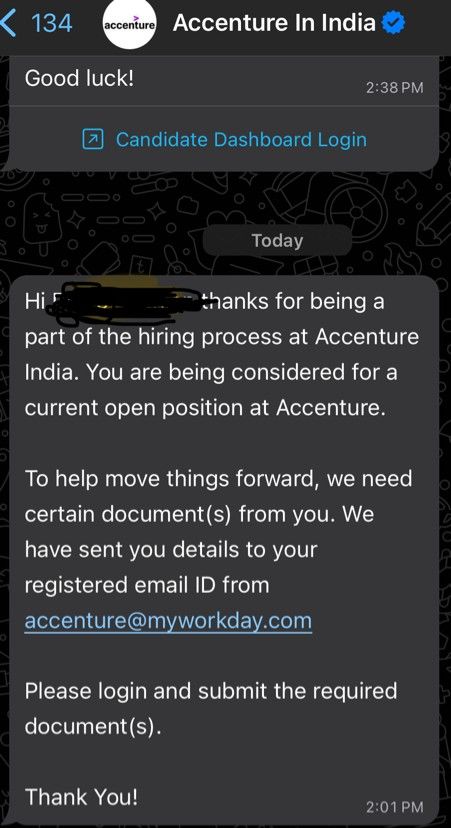Open Accenture In India contact info
The image size is (451, 828).
tap(274, 23)
